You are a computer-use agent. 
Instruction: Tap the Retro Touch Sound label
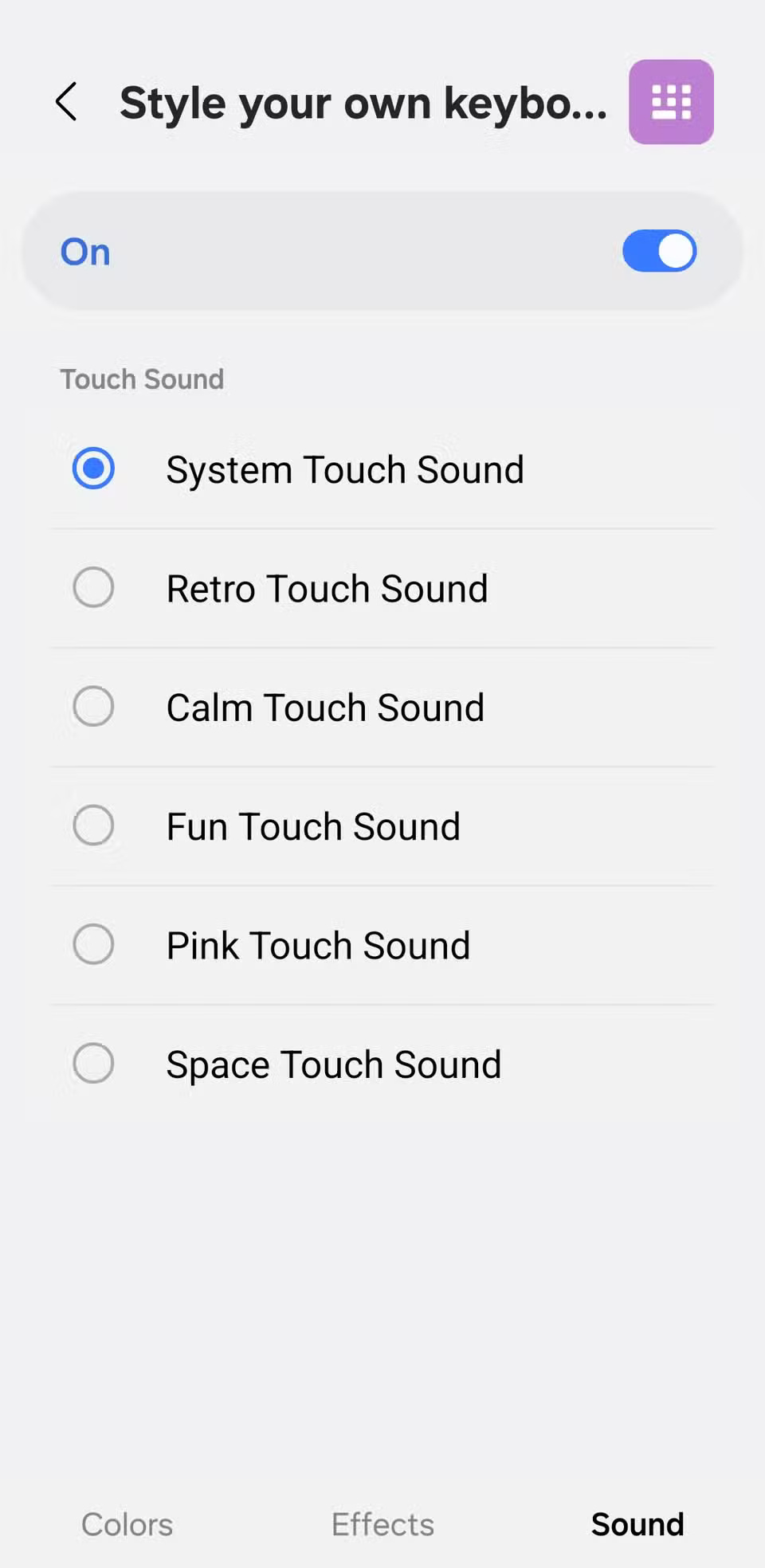click(327, 589)
